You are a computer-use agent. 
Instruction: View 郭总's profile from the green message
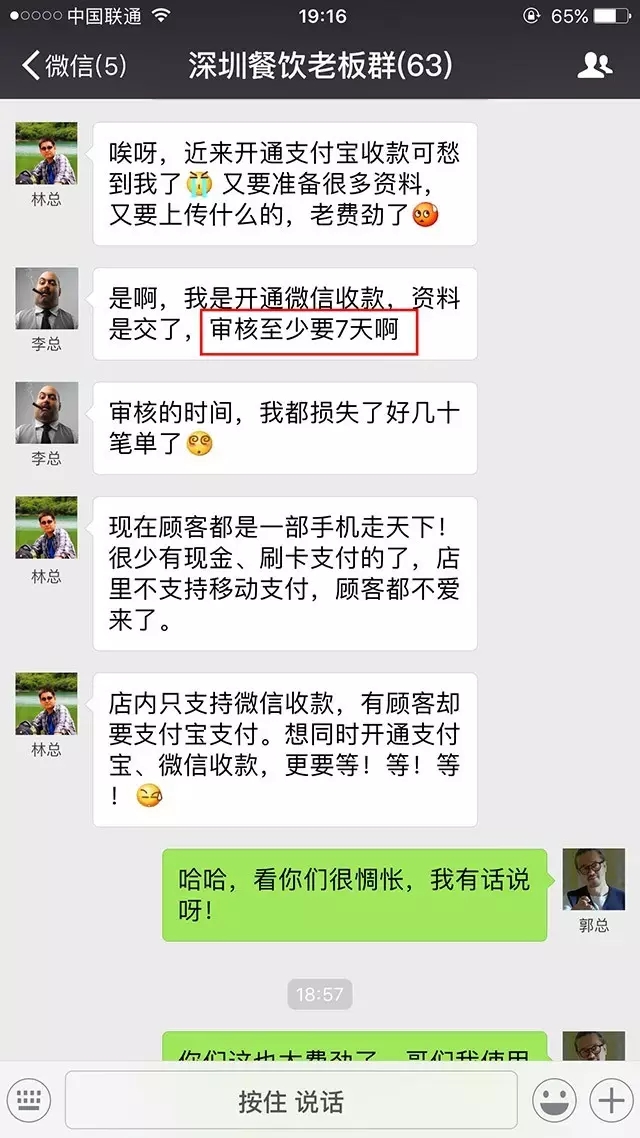pos(593,880)
